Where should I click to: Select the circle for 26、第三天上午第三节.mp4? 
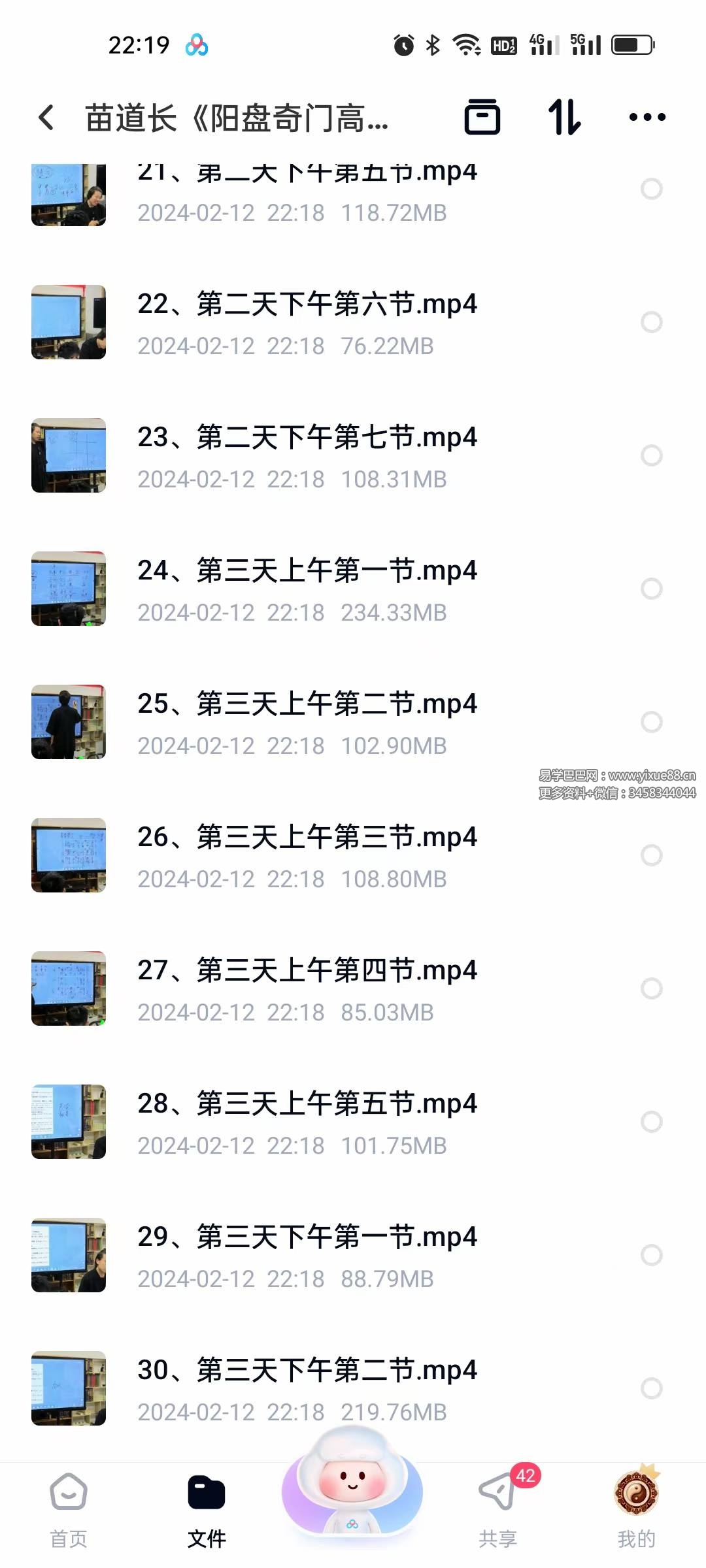[x=651, y=855]
